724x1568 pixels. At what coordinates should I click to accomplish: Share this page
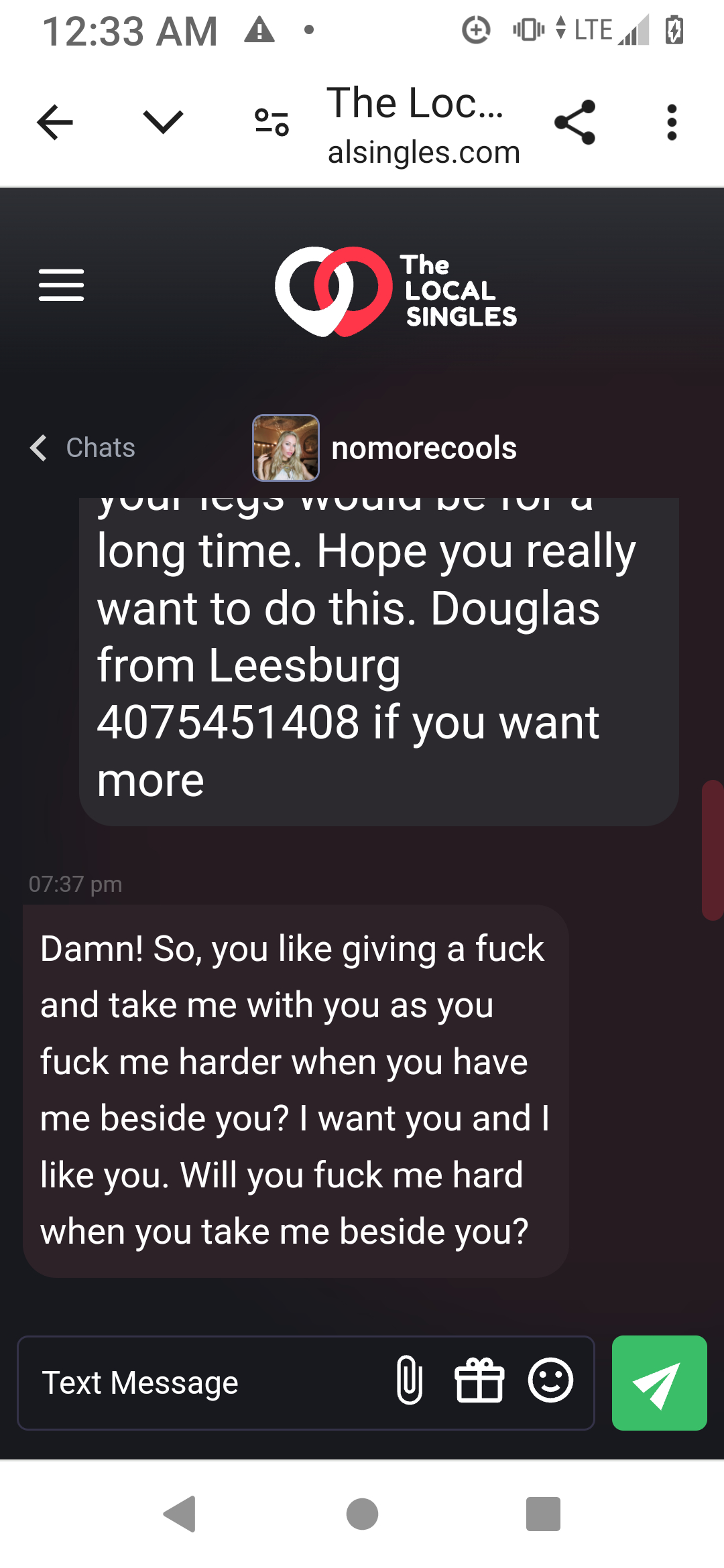575,123
